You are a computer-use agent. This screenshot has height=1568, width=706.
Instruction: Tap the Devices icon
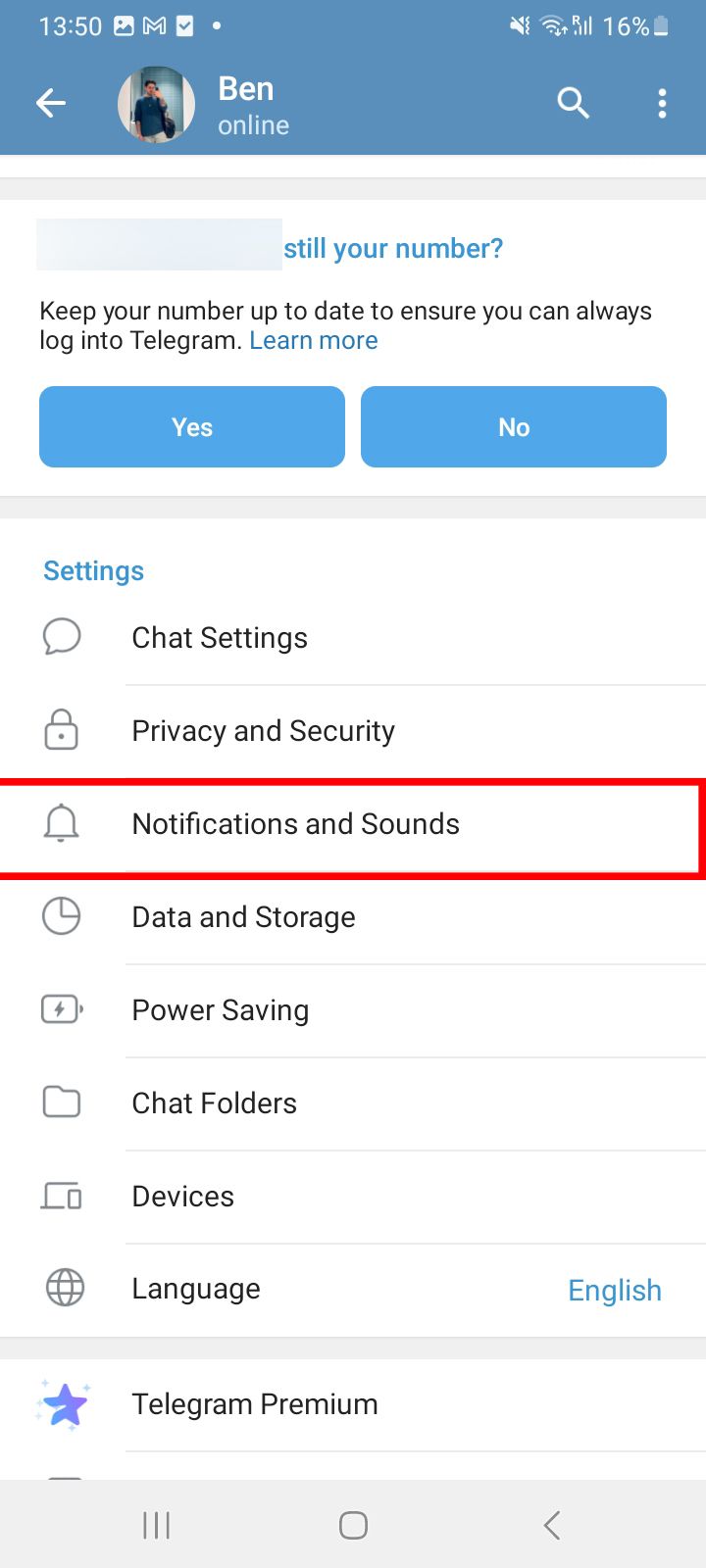tap(62, 1196)
